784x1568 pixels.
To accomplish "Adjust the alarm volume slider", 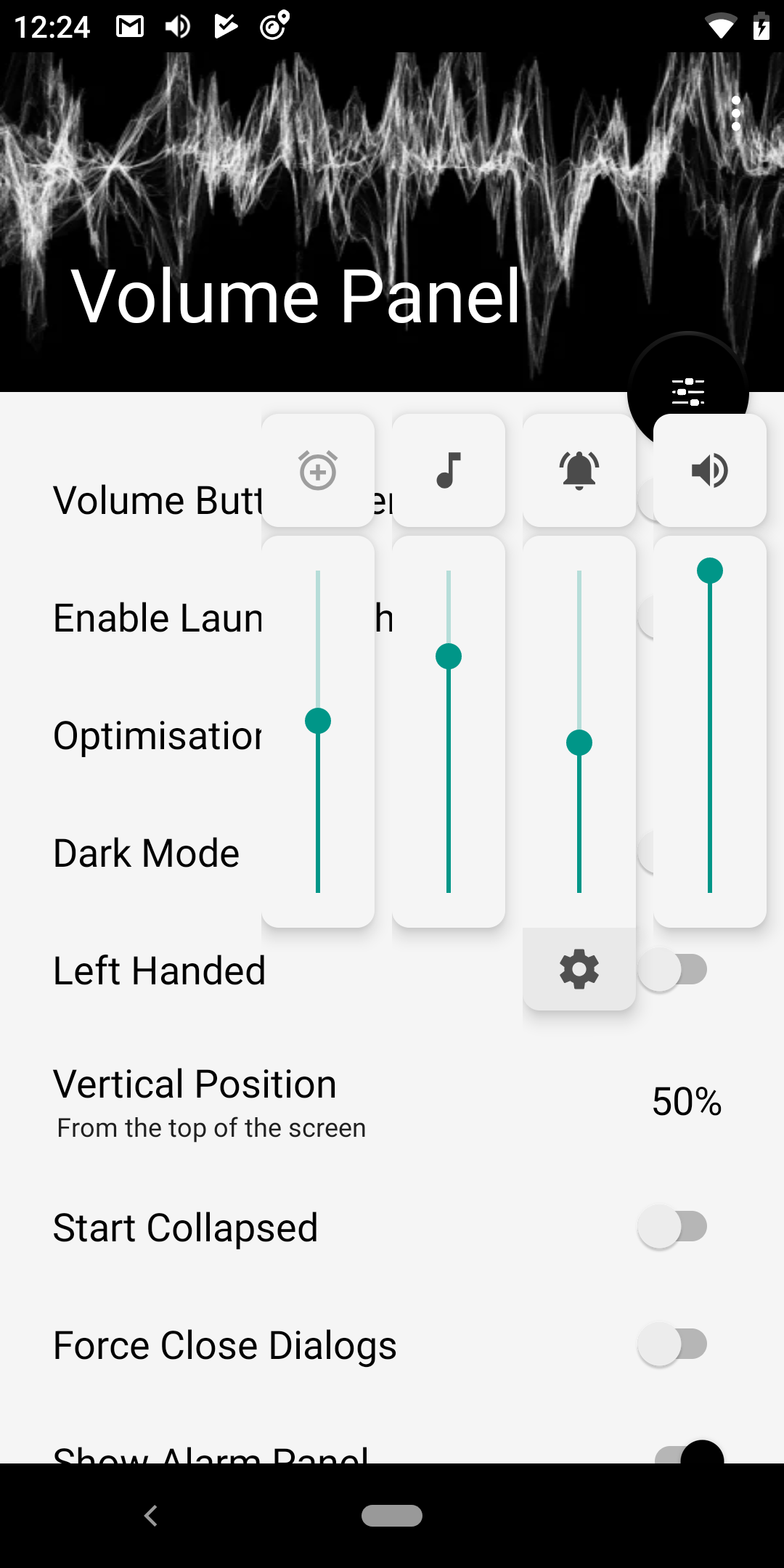I will tap(318, 732).
